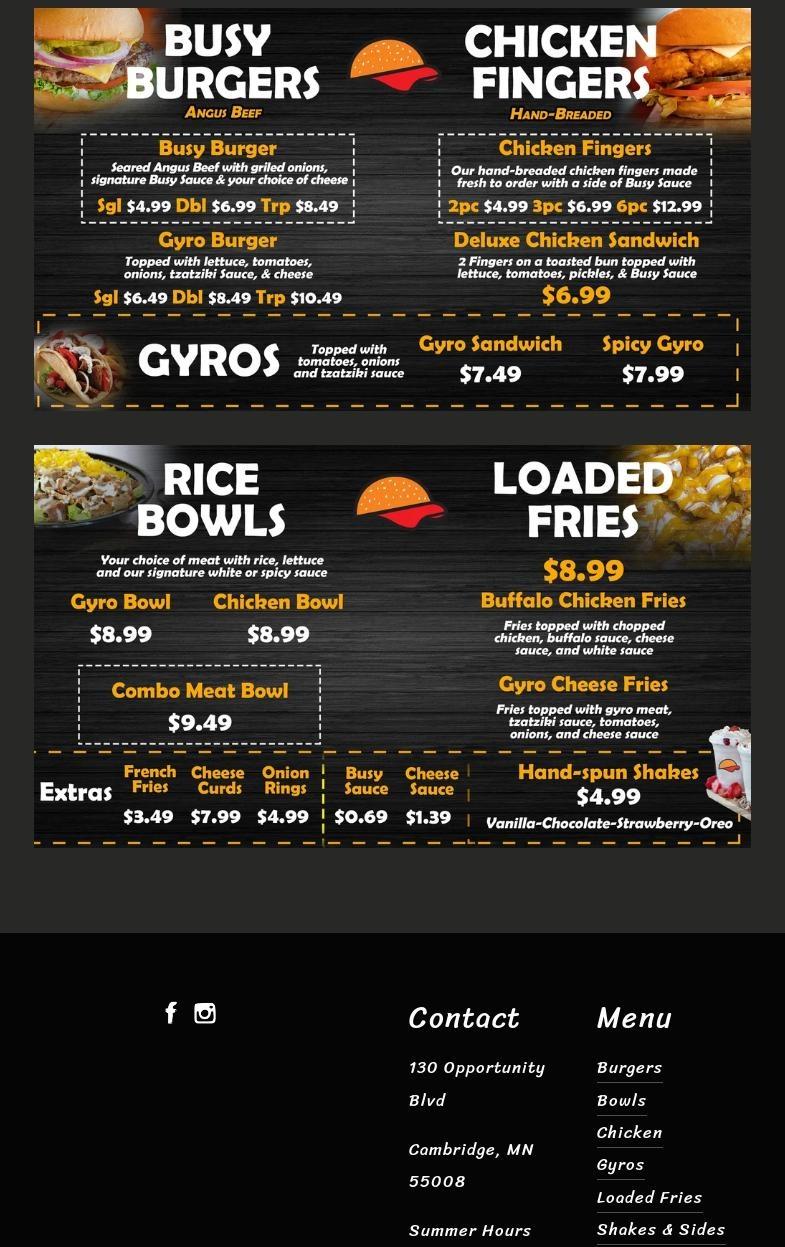The image size is (785, 1247).
Task: Open the Chicken footer link
Action: [x=629, y=1133]
